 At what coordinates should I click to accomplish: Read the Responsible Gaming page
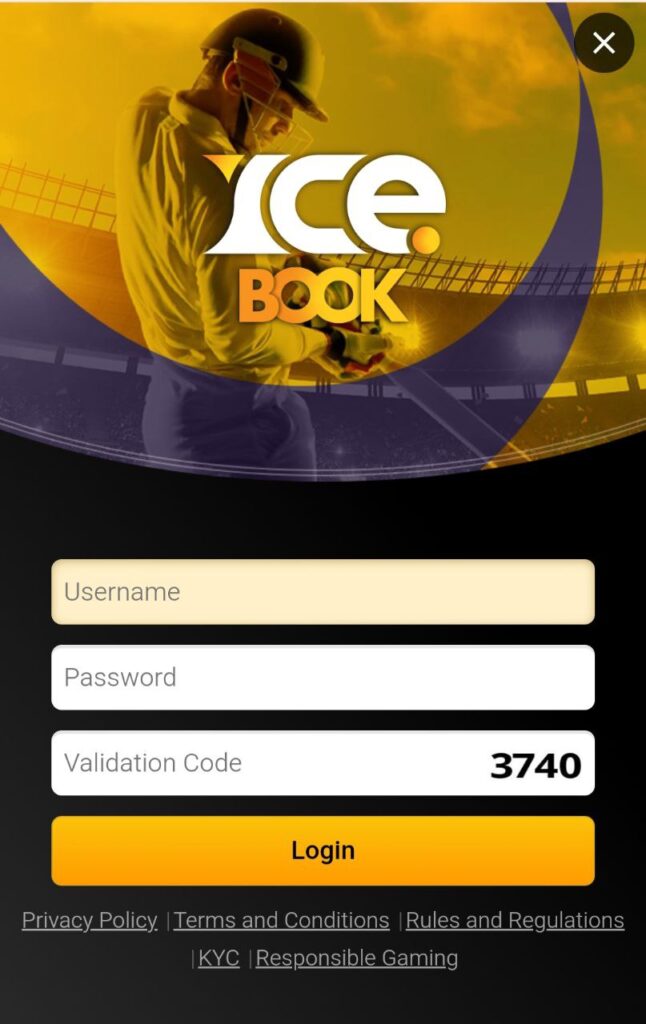(357, 958)
